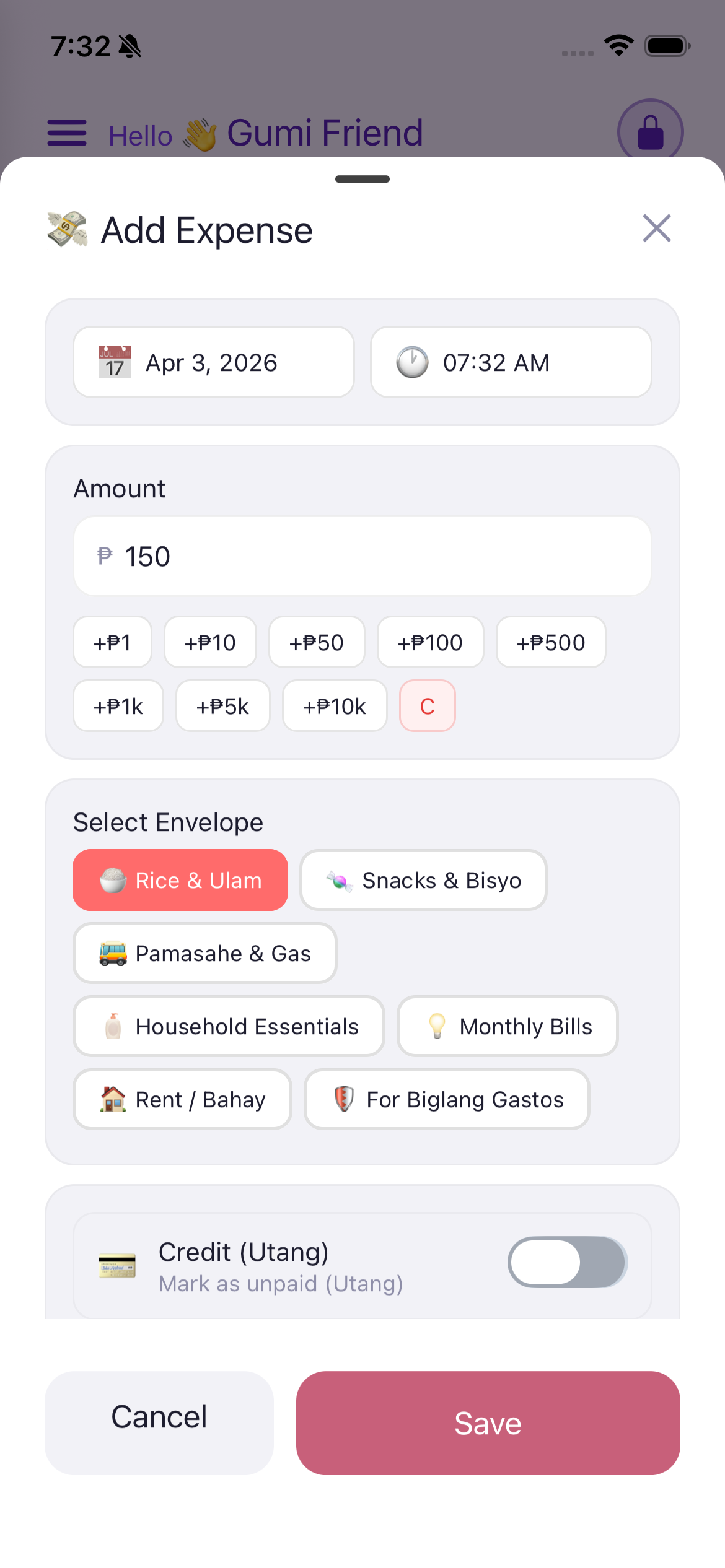
Task: Save the expense entry
Action: coord(486,1422)
